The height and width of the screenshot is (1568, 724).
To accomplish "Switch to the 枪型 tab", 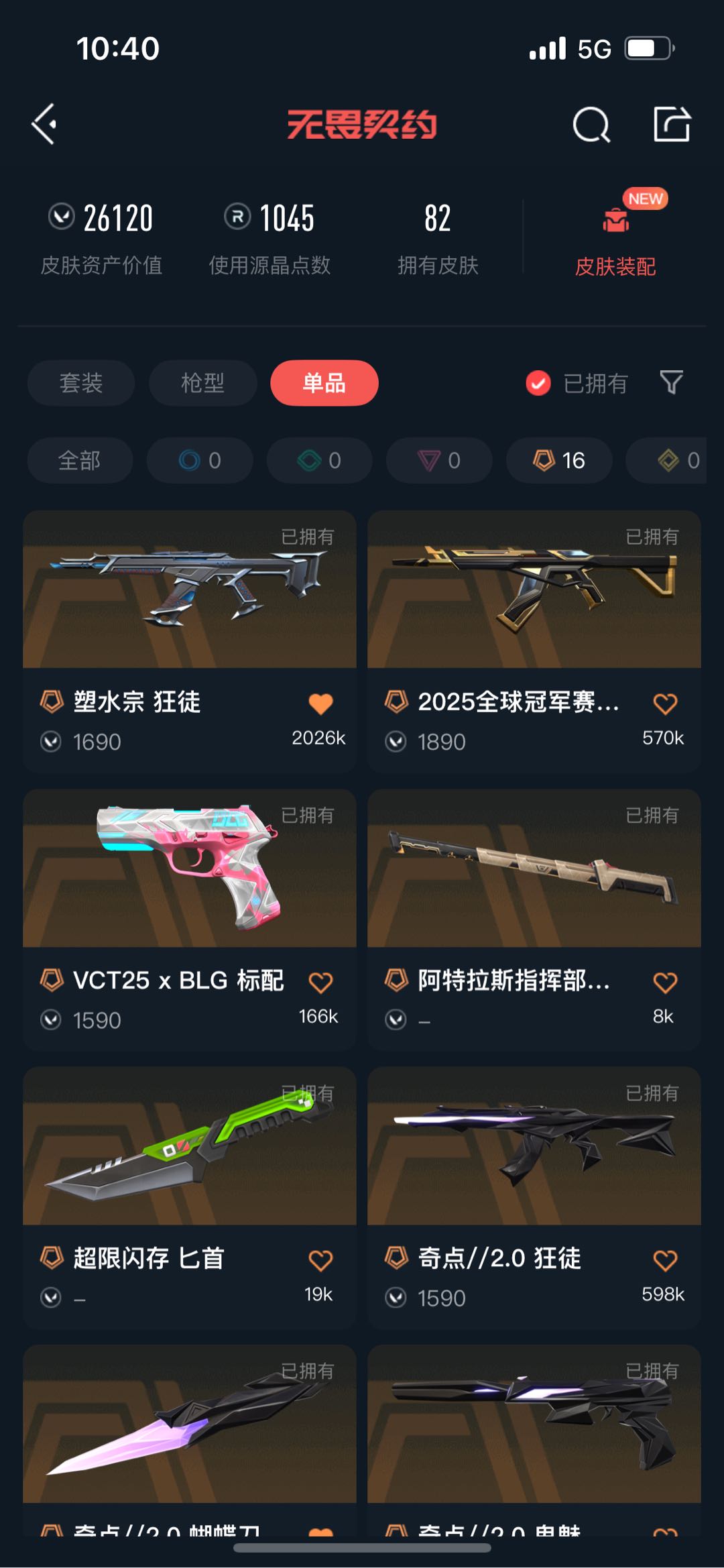I will point(202,383).
